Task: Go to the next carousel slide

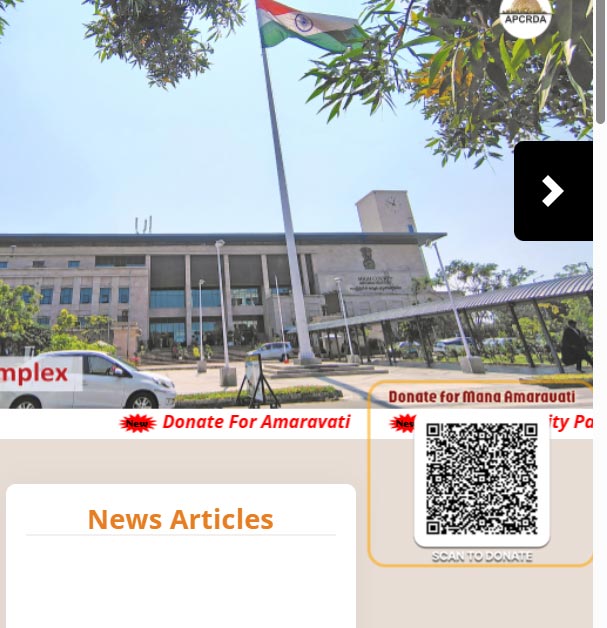Action: pos(553,191)
